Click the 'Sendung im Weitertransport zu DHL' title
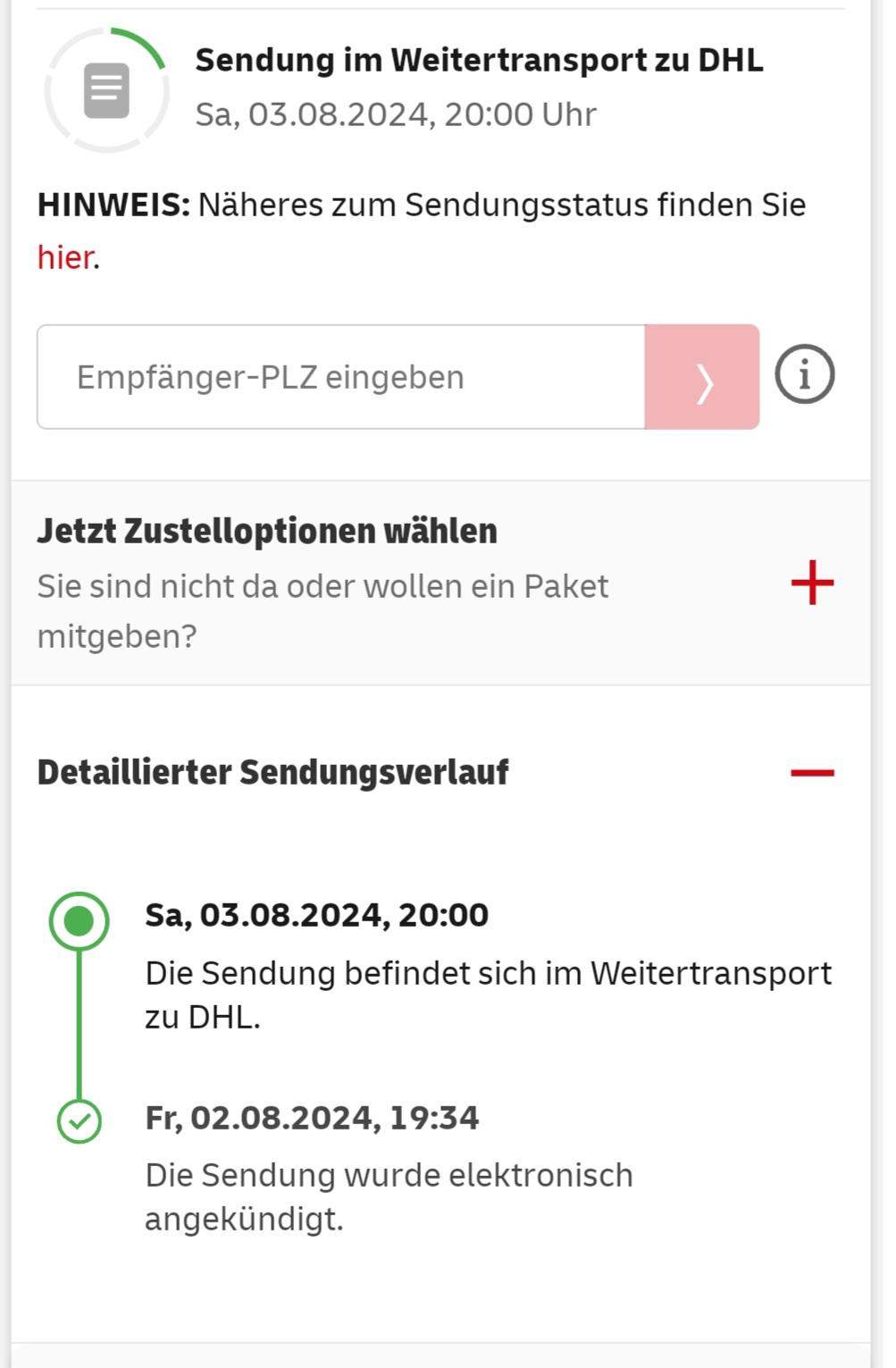Screen dimensions: 896x1368 pos(481,61)
